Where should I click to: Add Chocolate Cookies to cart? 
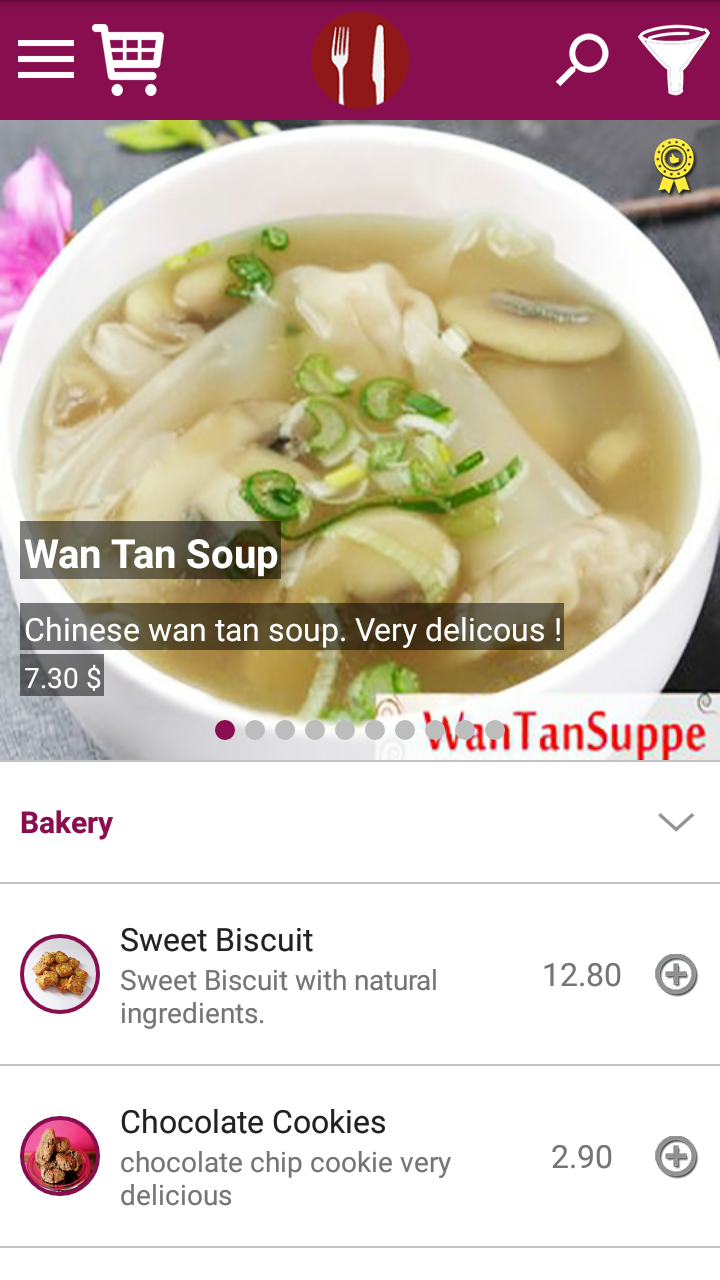tap(676, 1157)
